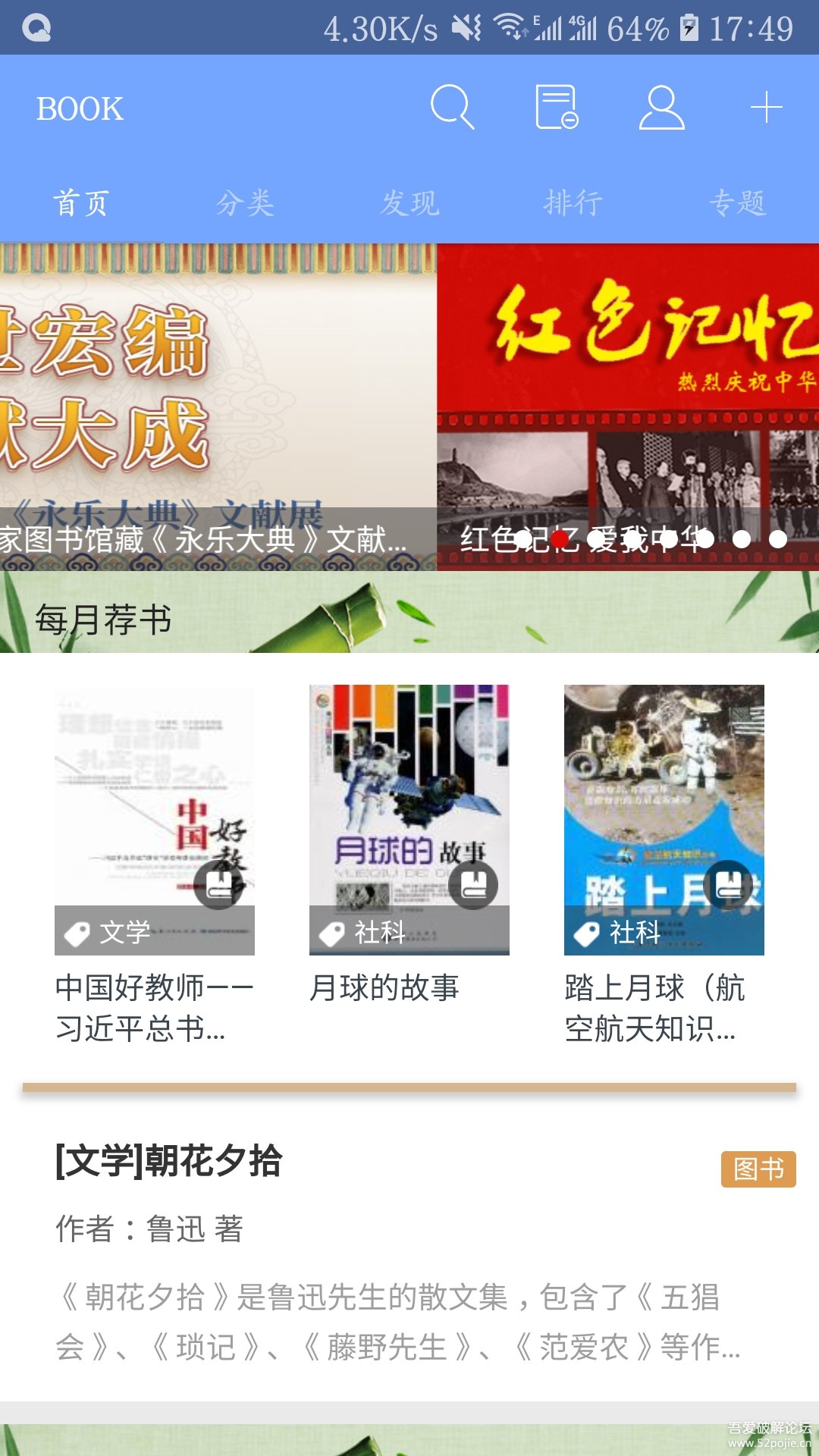
Task: Select the 排行 tab
Action: [573, 203]
